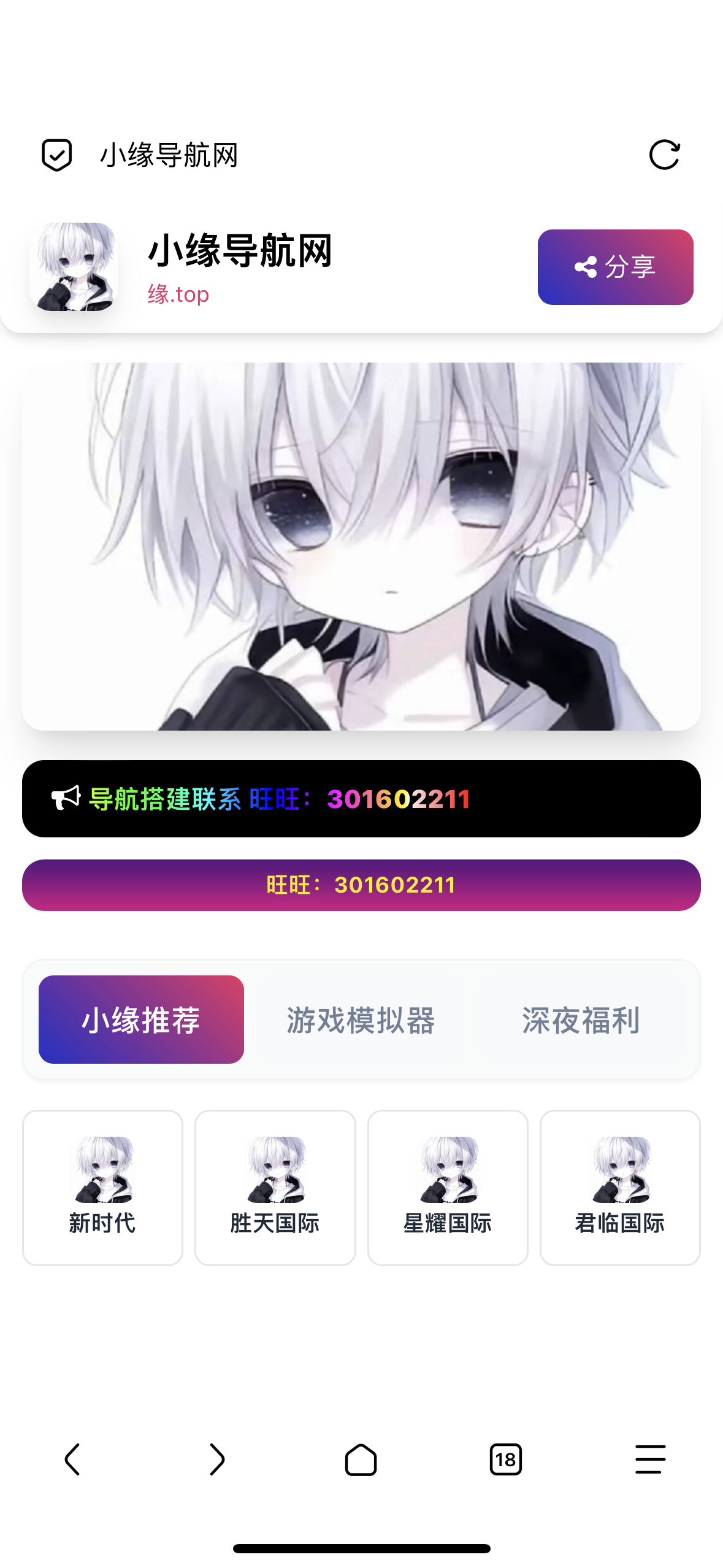This screenshot has height=1568, width=723.
Task: Tap the large anime banner image
Action: pos(361,546)
